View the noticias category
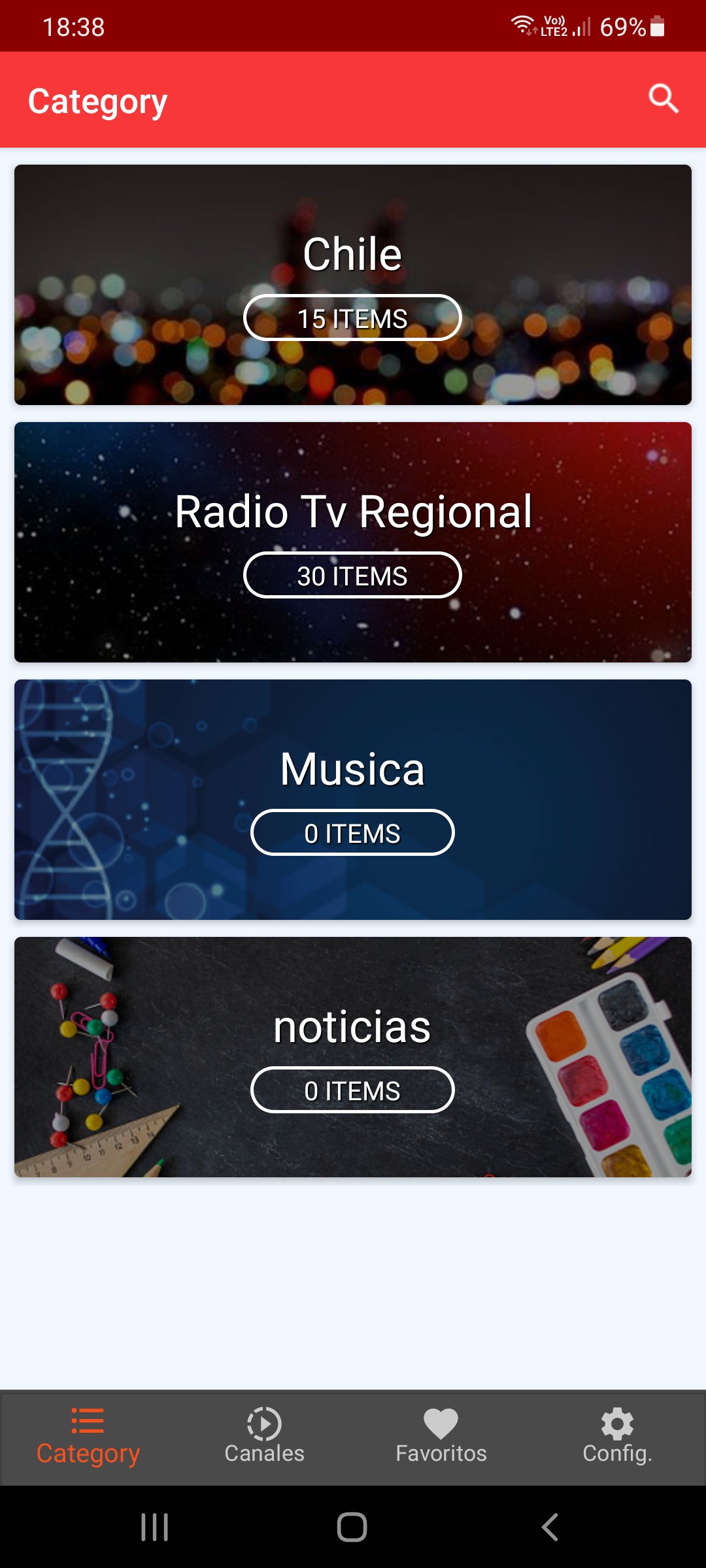Screen dimensions: 706x1568 353,1057
